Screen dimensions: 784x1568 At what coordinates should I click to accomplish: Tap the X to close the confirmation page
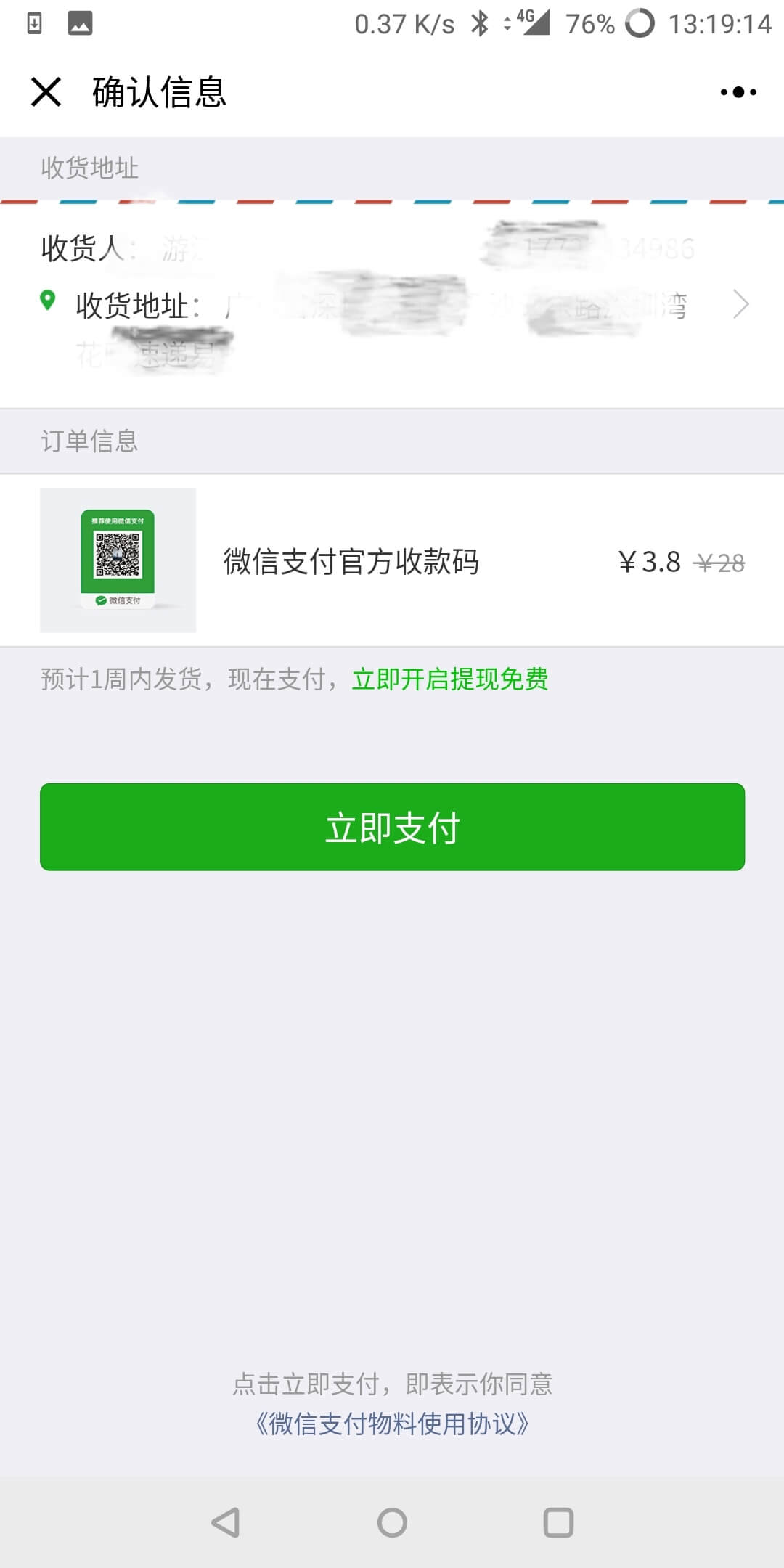(x=46, y=91)
